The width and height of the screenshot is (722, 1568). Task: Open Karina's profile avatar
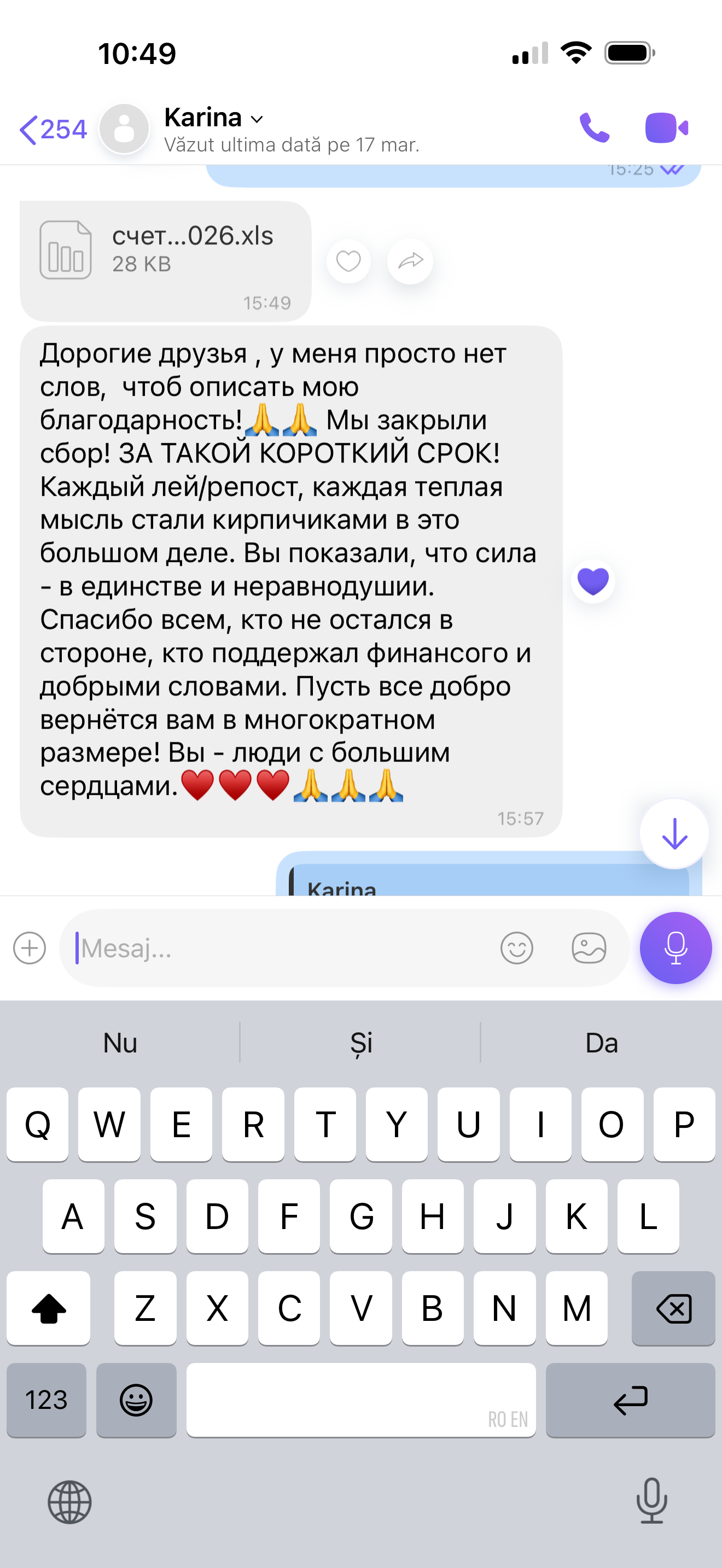tap(124, 128)
